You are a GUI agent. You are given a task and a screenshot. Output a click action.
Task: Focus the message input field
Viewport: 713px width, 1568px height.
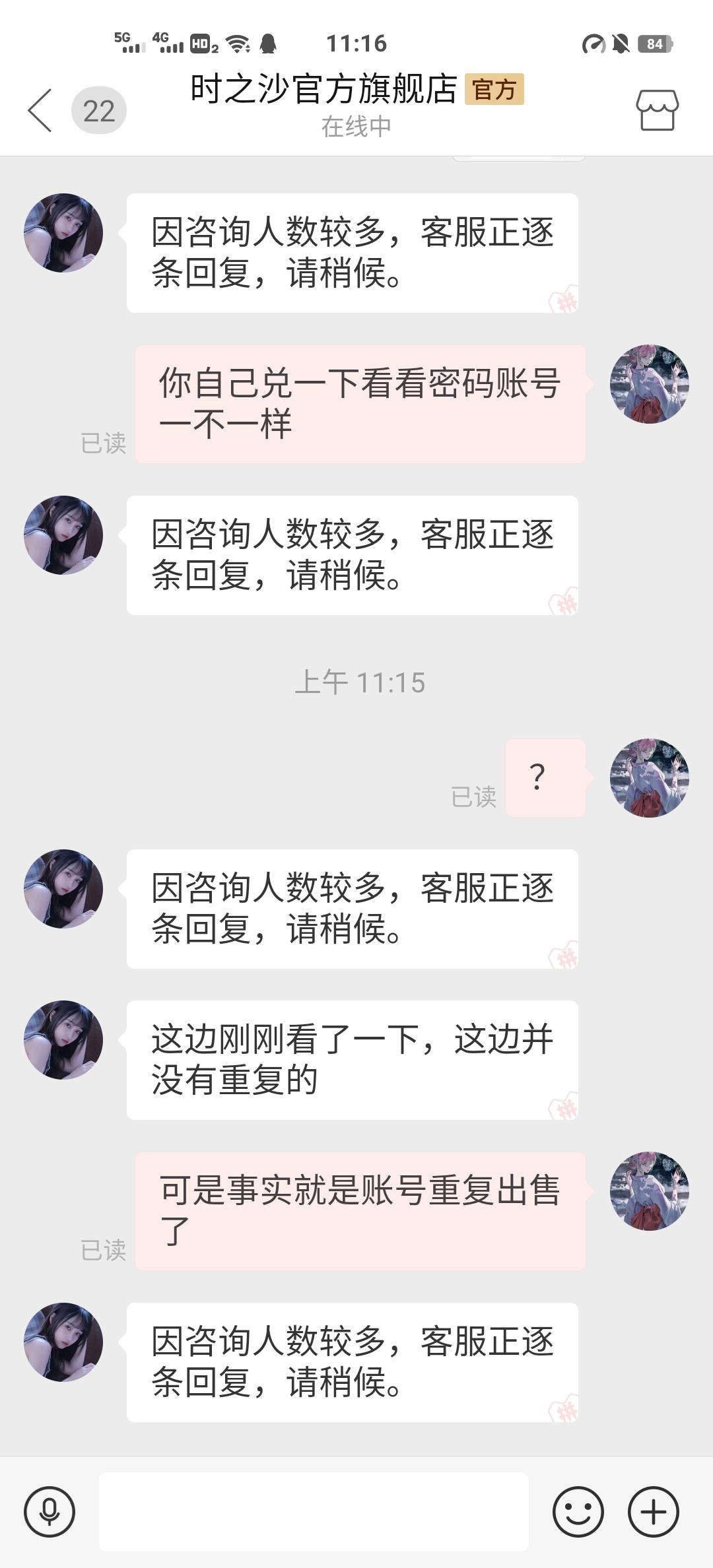[314, 1511]
